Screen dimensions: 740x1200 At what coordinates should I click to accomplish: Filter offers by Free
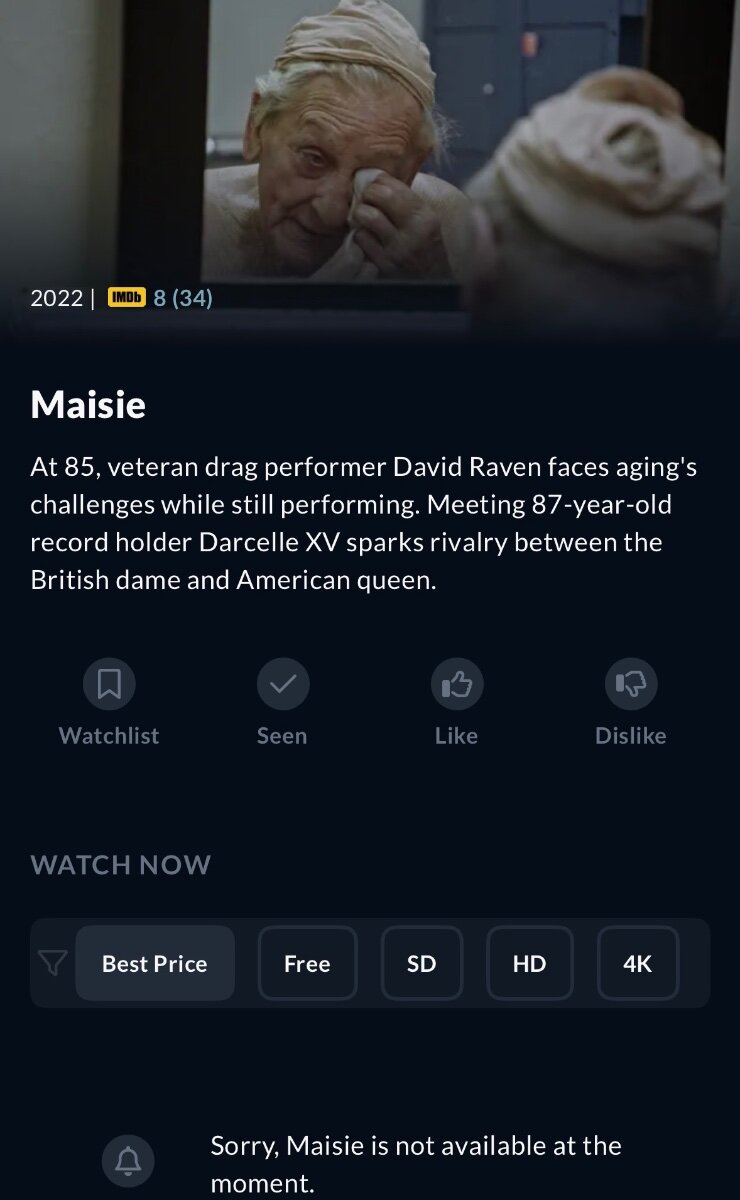click(x=307, y=963)
